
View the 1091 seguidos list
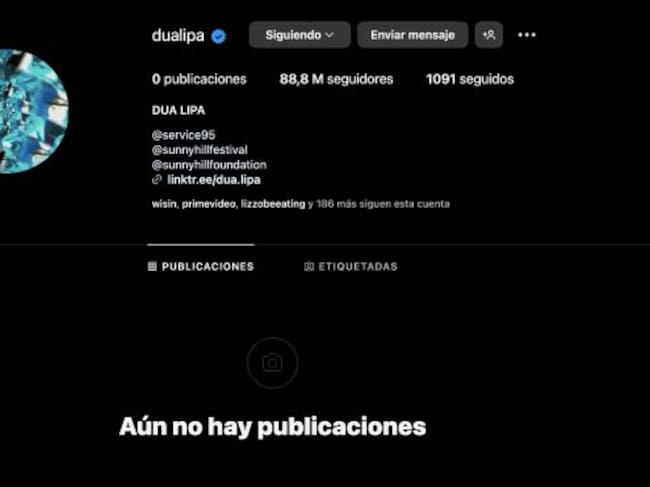(x=470, y=79)
